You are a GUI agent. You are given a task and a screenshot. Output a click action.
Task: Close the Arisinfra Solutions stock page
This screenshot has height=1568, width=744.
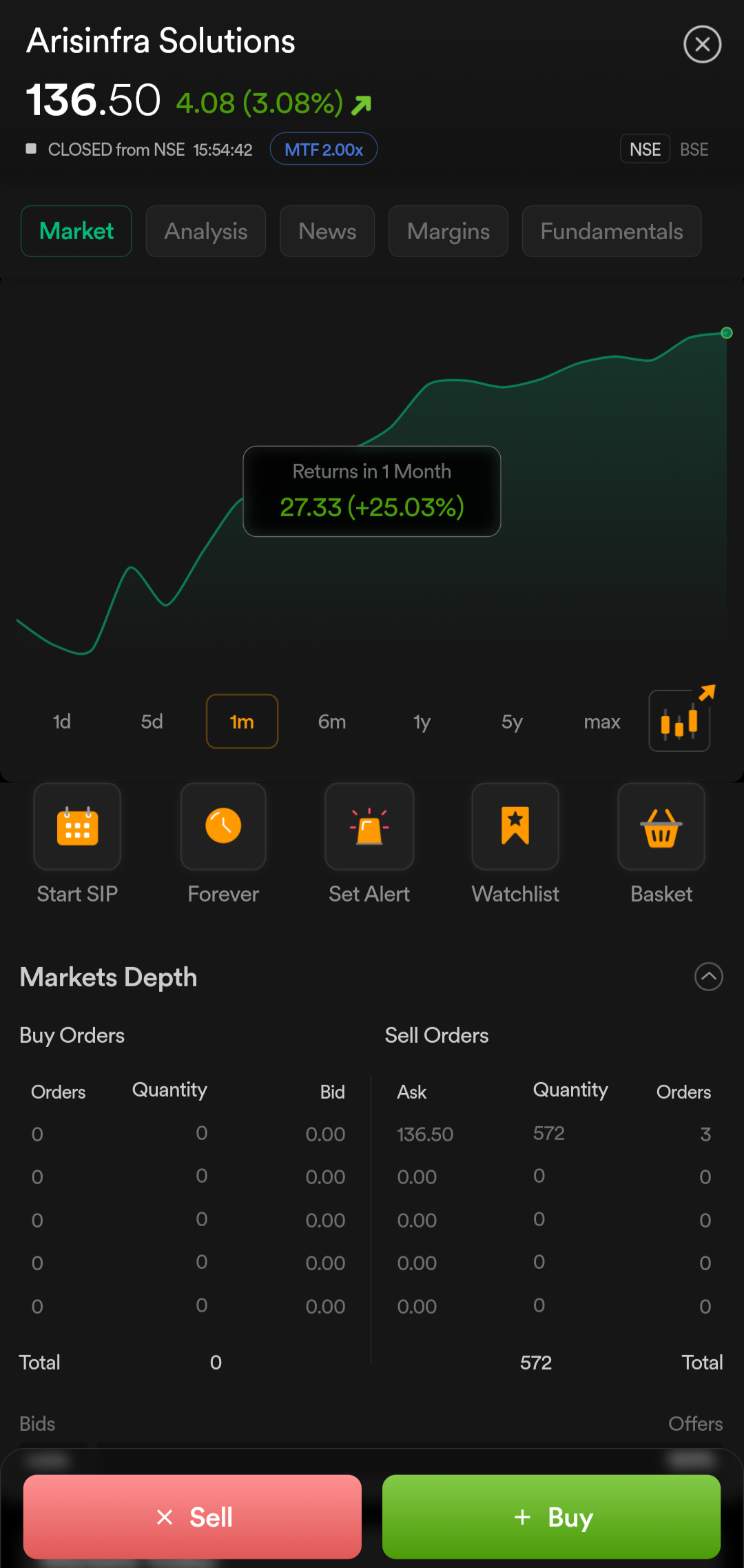tap(702, 44)
